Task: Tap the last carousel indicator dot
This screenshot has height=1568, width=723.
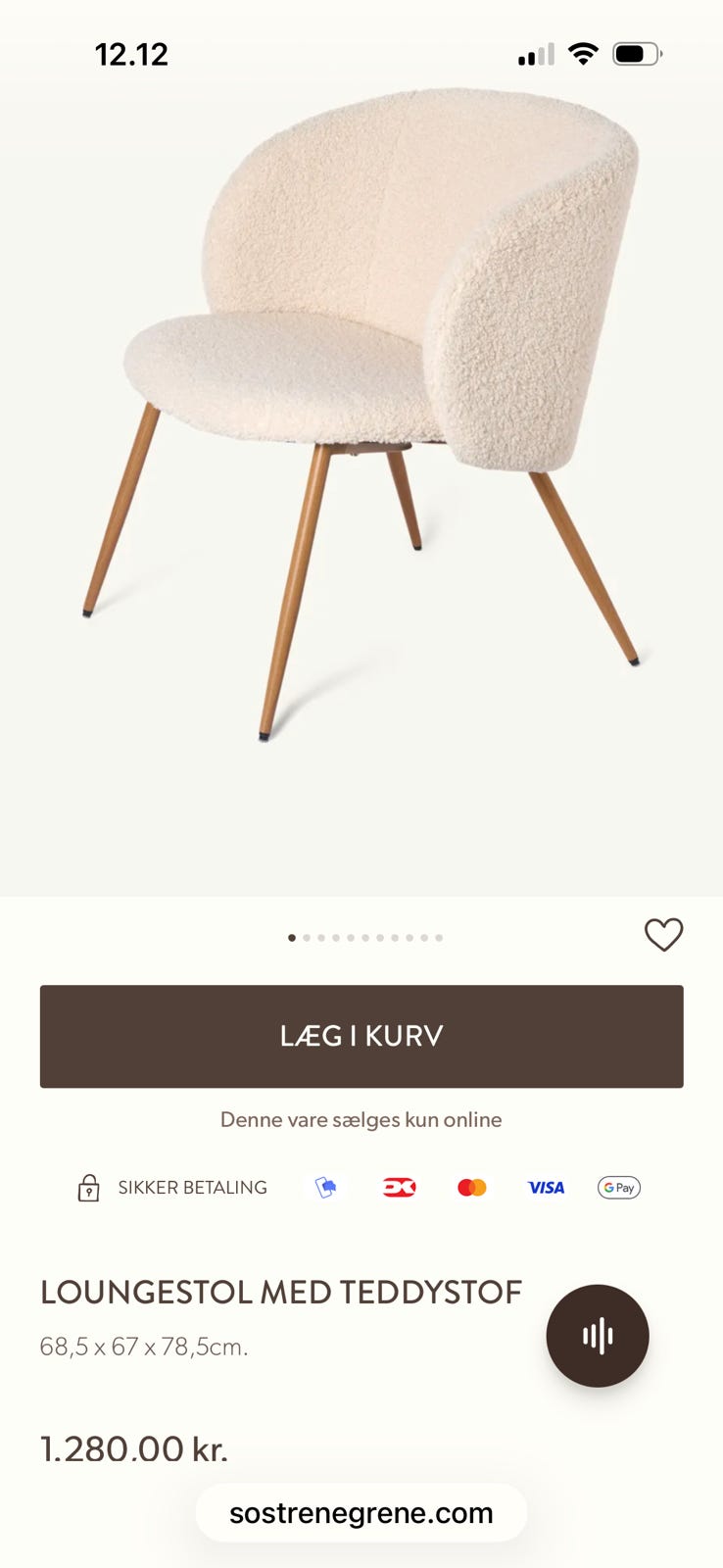Action: coord(438,937)
